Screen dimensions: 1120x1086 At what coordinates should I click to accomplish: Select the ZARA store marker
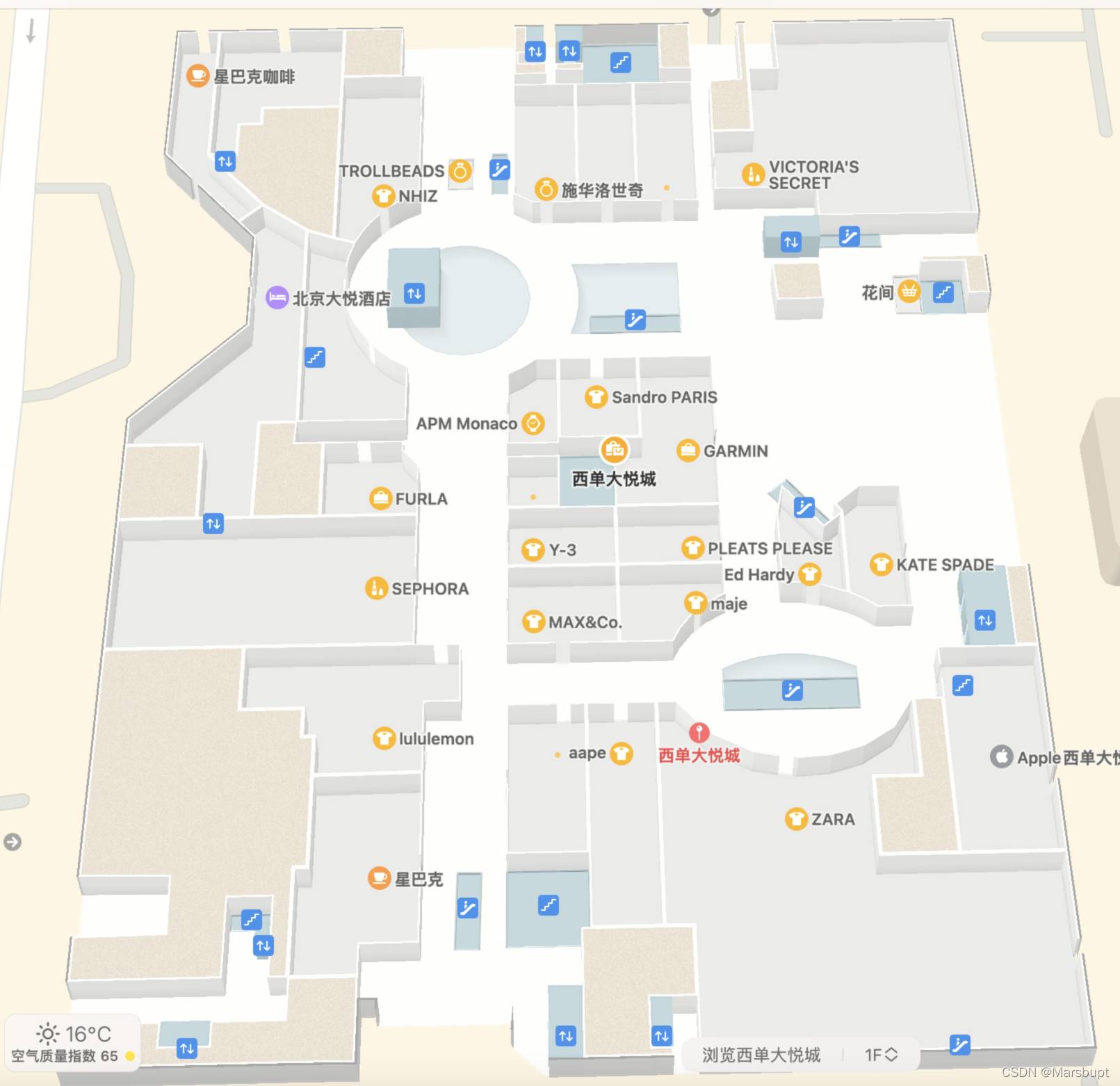(x=796, y=819)
